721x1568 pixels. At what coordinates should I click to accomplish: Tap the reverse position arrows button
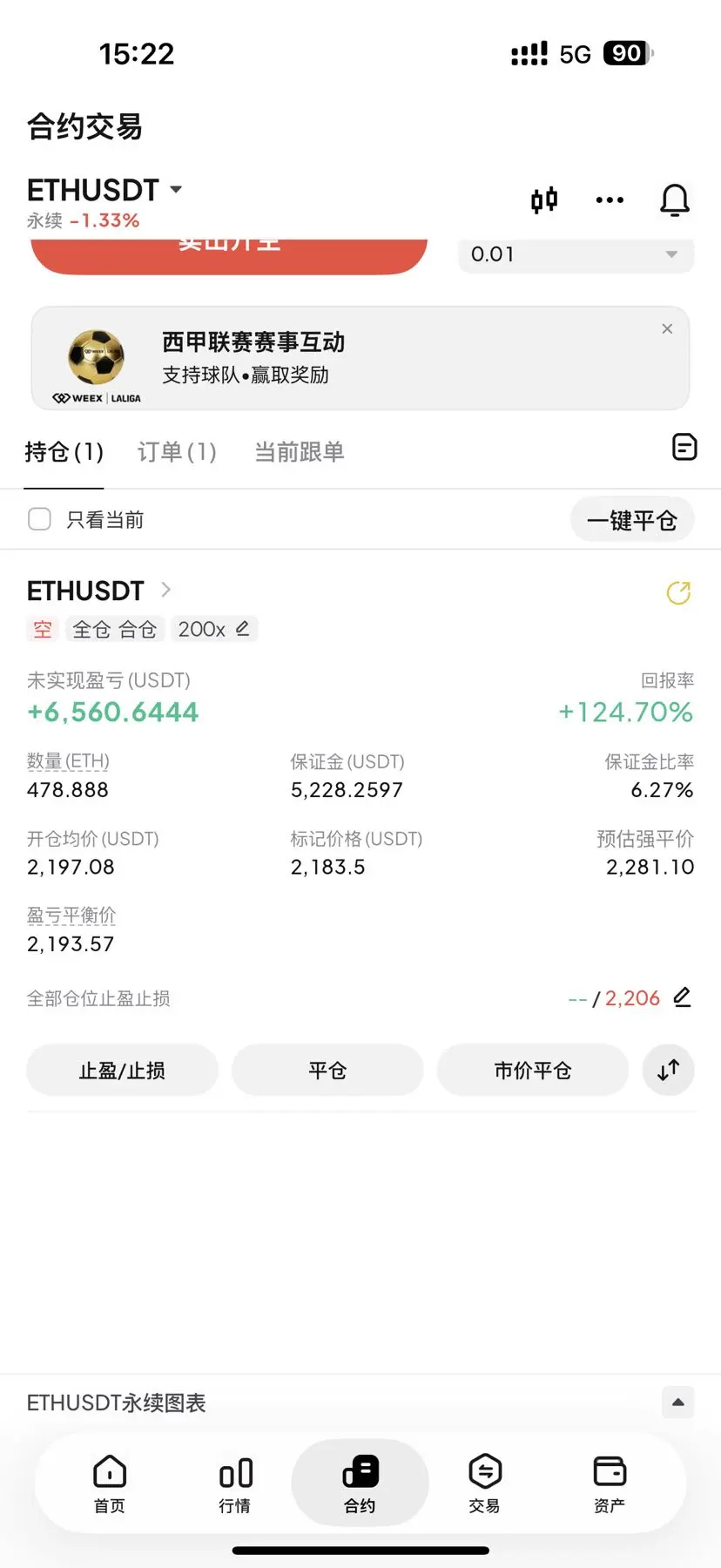(x=668, y=1070)
